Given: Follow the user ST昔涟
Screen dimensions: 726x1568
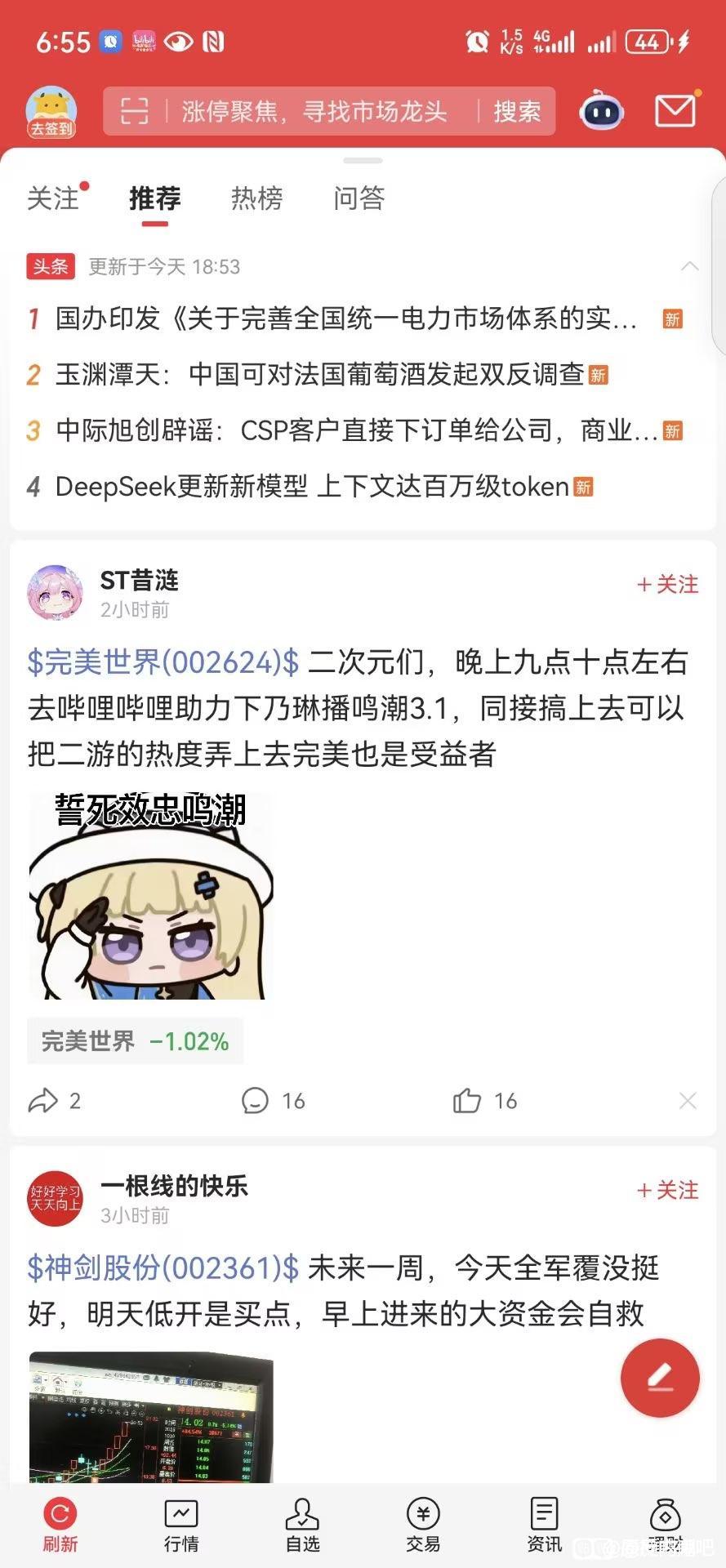Looking at the screenshot, I should (667, 584).
